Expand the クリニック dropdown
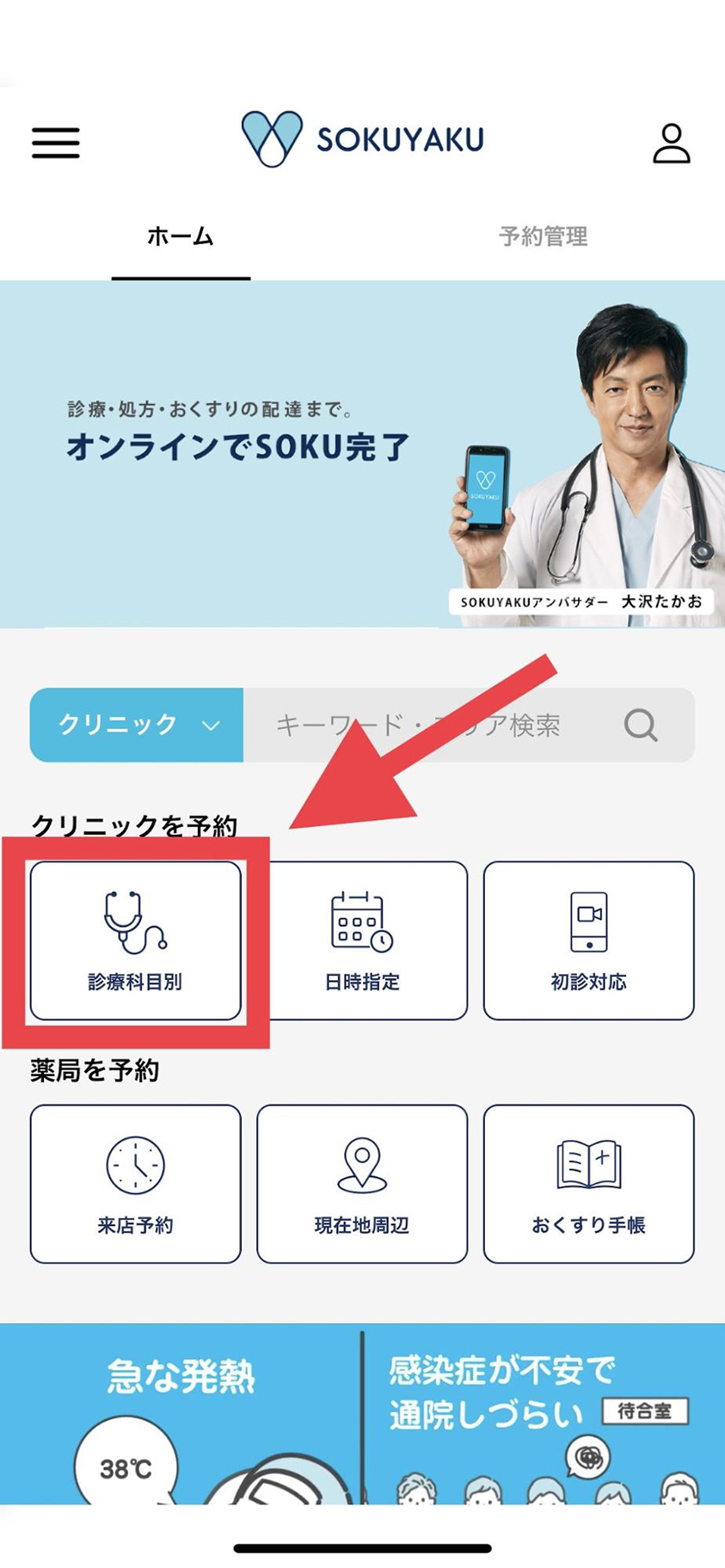This screenshot has height=1568, width=725. [x=137, y=725]
